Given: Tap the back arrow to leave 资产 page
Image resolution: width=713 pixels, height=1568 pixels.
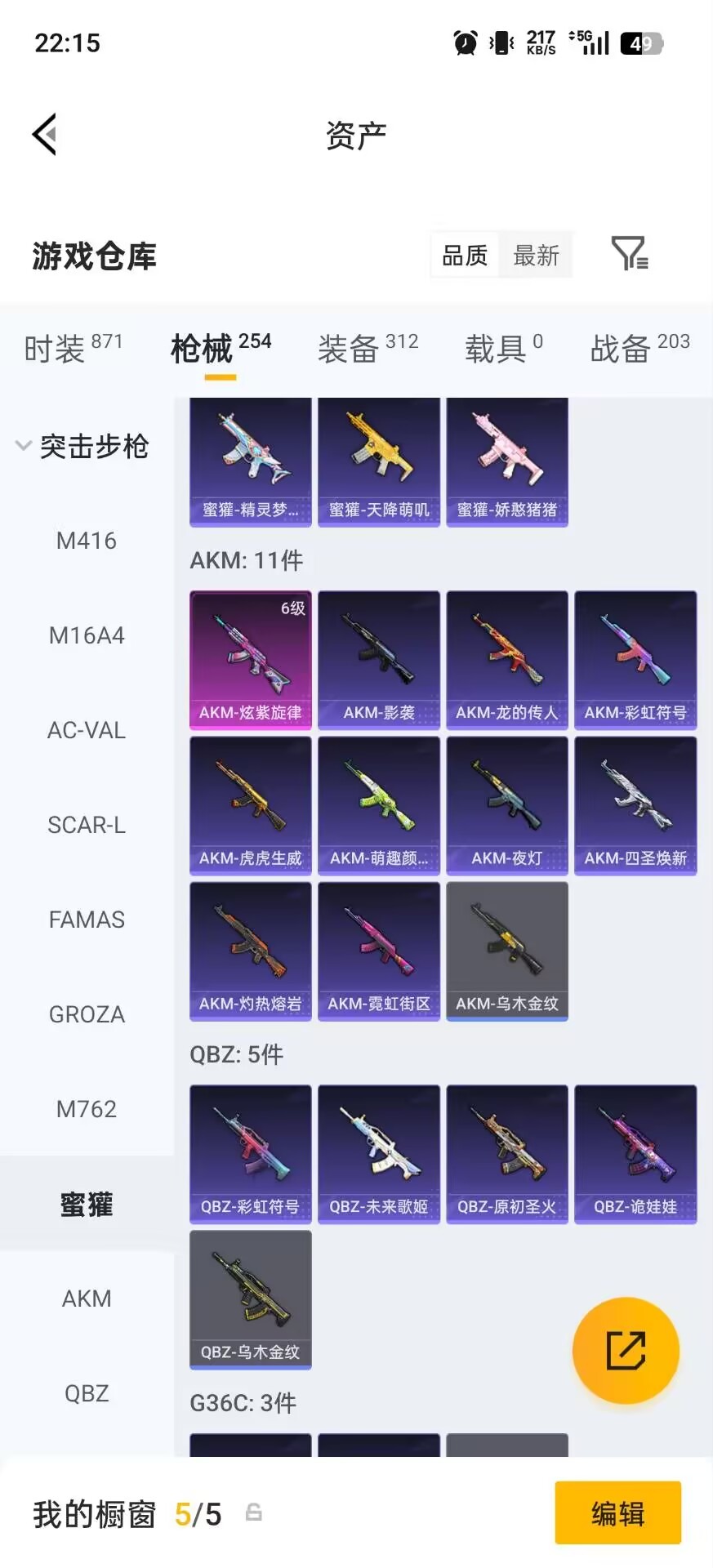Looking at the screenshot, I should pos(45,133).
